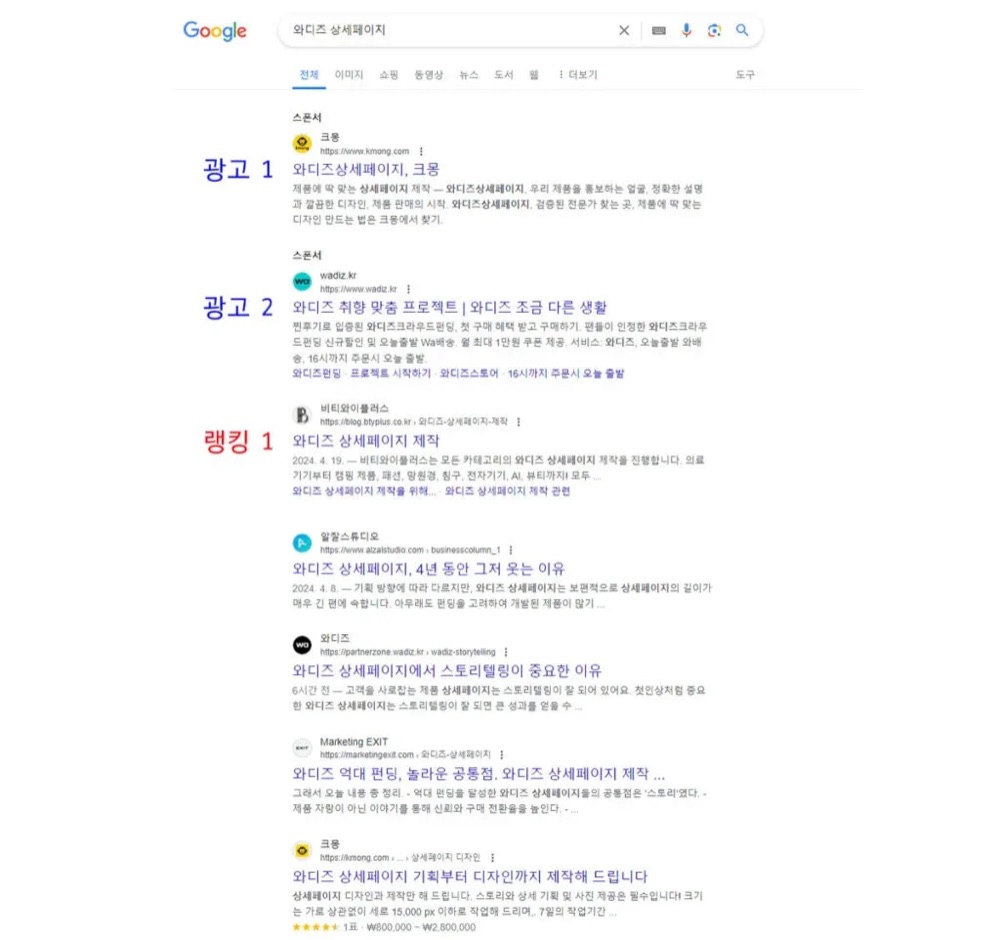This screenshot has width=1000, height=940.
Task: Switch to the 동영상 tab
Action: tap(429, 75)
